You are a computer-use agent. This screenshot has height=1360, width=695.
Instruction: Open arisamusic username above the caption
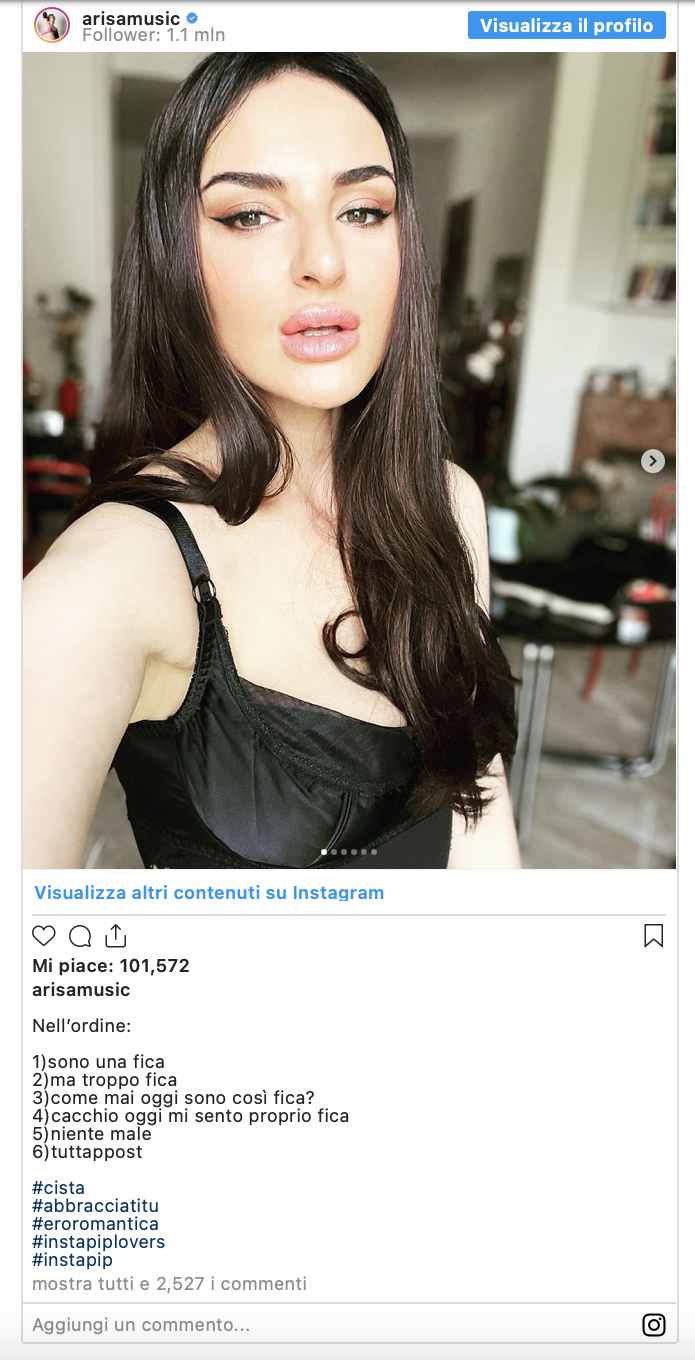[81, 990]
